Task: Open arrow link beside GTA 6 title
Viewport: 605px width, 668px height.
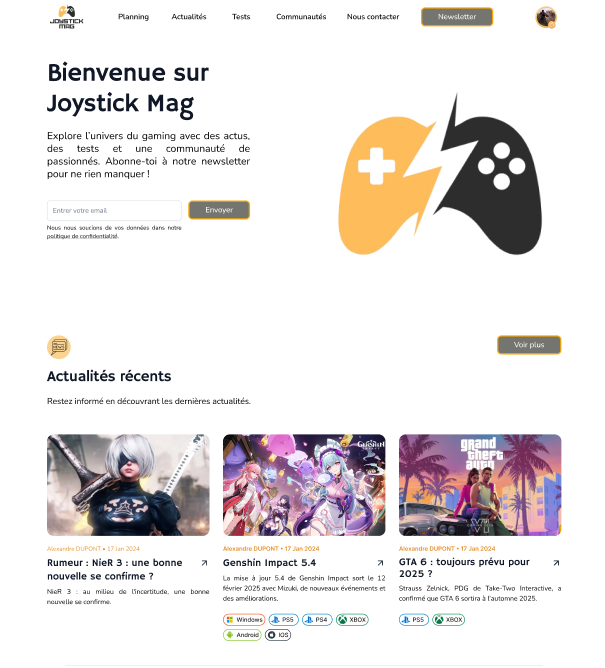Action: pyautogui.click(x=556, y=563)
